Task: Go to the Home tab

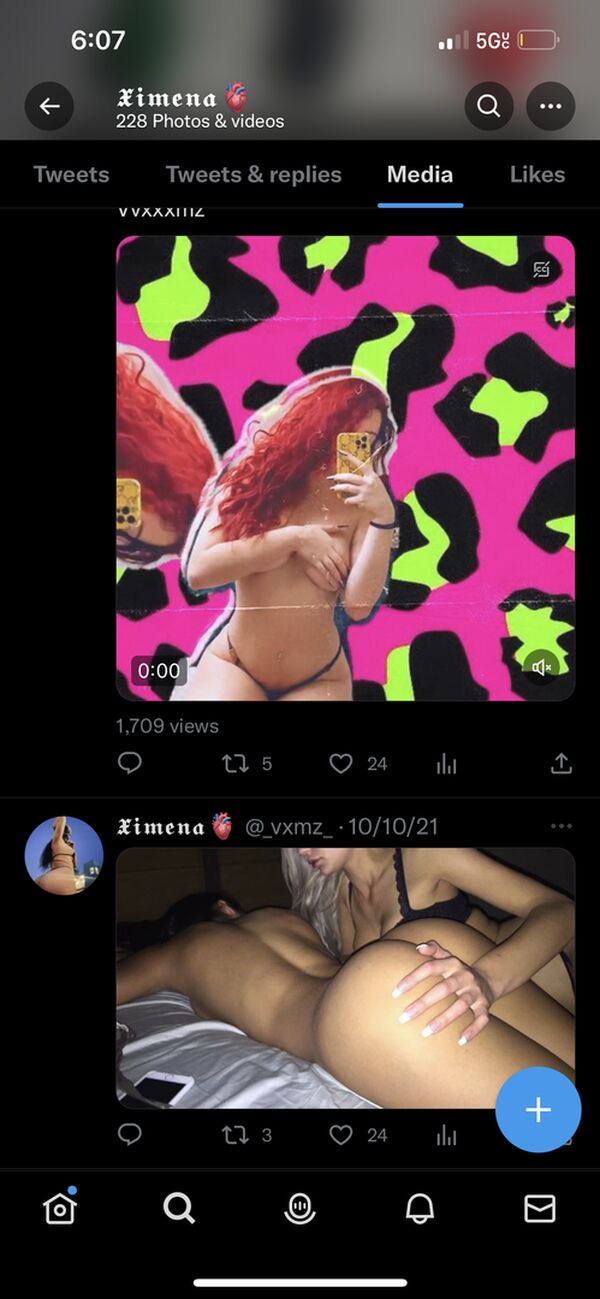Action: 60,1208
